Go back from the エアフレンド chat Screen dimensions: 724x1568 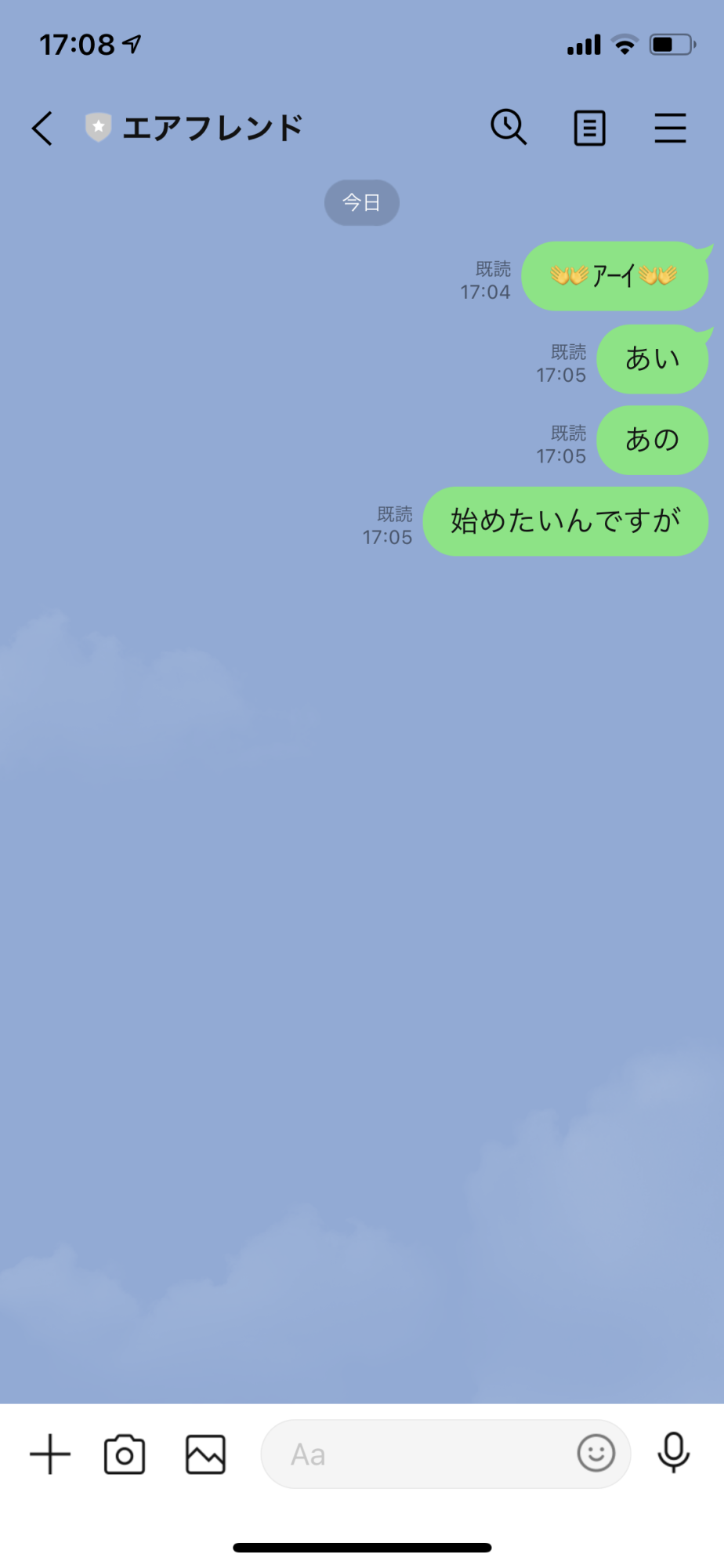(42, 128)
